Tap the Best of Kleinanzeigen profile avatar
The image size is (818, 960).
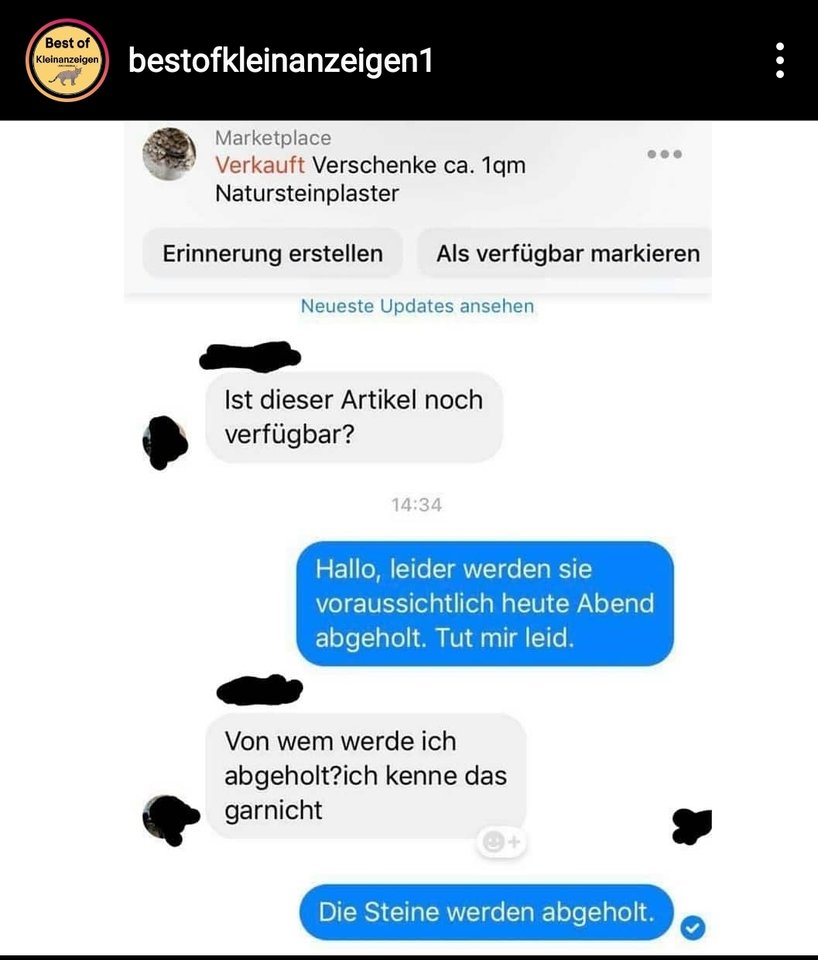(x=67, y=61)
